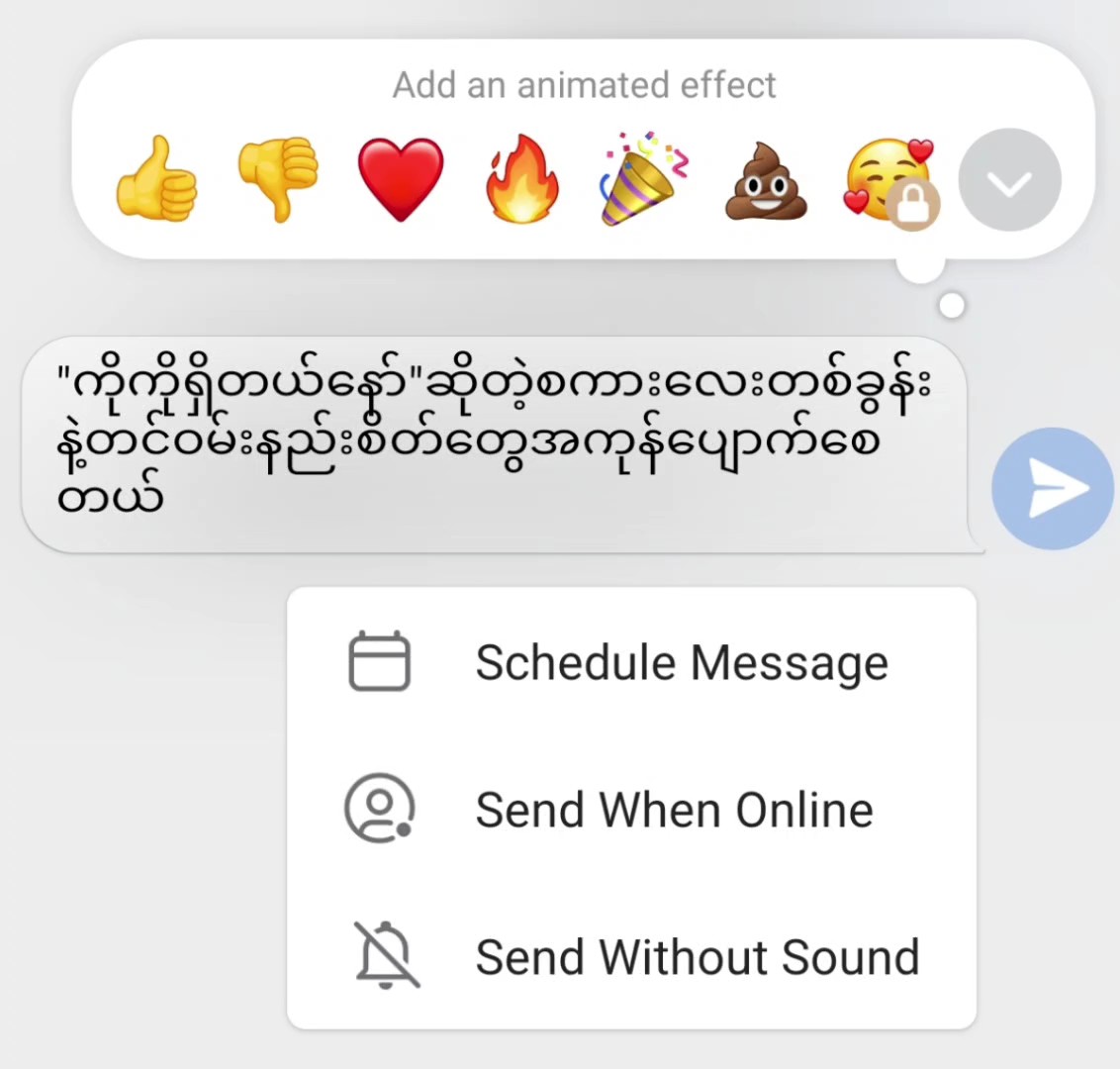This screenshot has height=1069, width=1120.
Task: Send the message with the arrow button
Action: tap(1053, 489)
